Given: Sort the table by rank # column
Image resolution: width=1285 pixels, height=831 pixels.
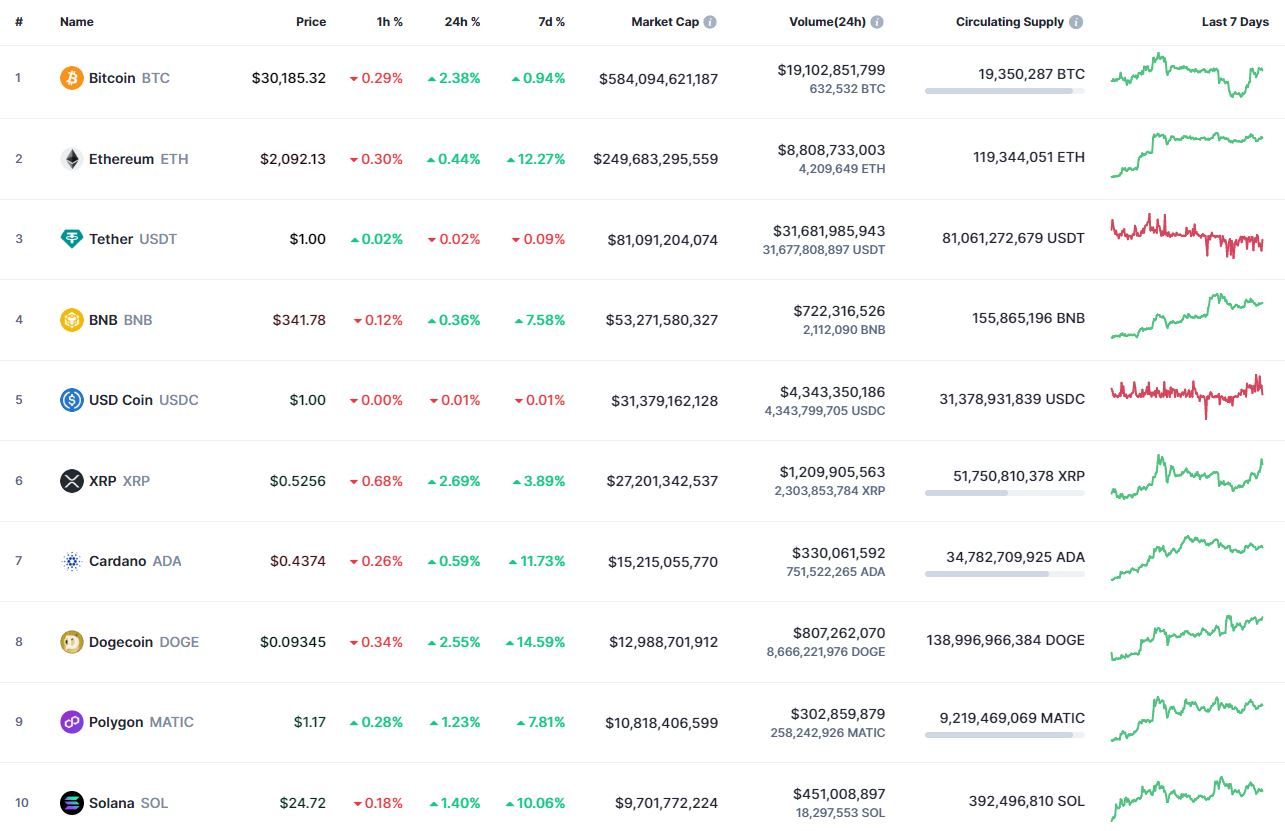Looking at the screenshot, I should pyautogui.click(x=19, y=22).
